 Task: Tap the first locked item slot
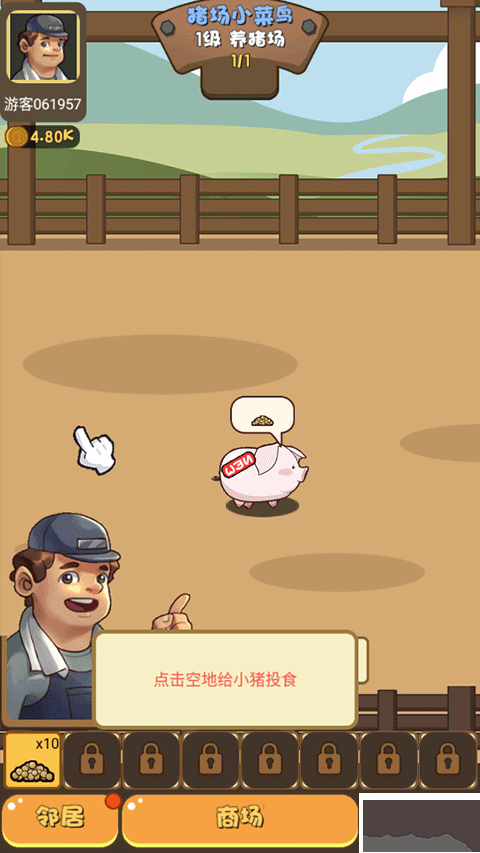tap(92, 760)
